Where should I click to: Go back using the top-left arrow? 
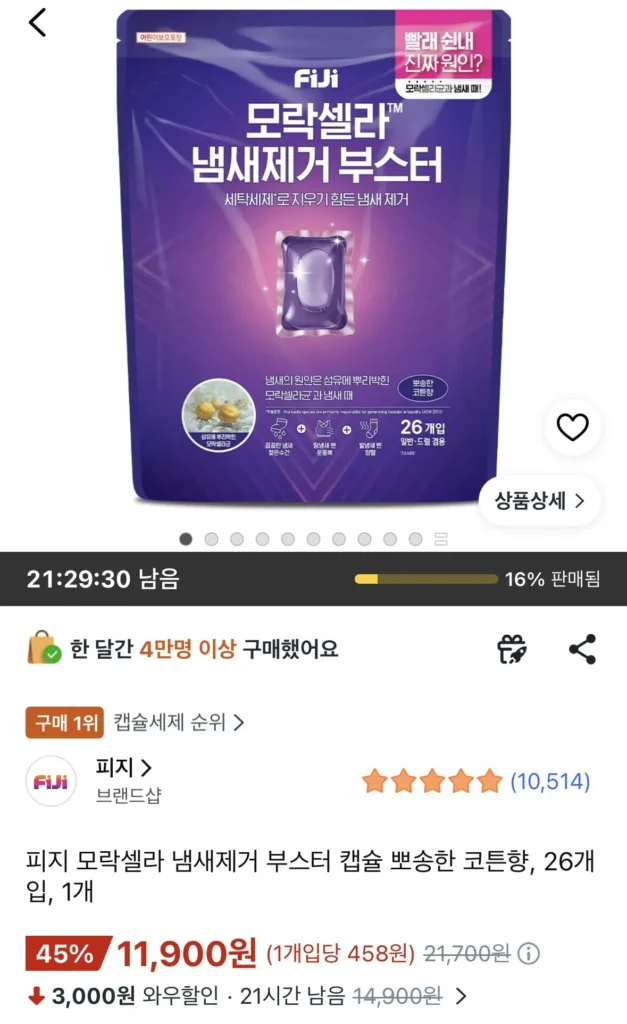(38, 23)
